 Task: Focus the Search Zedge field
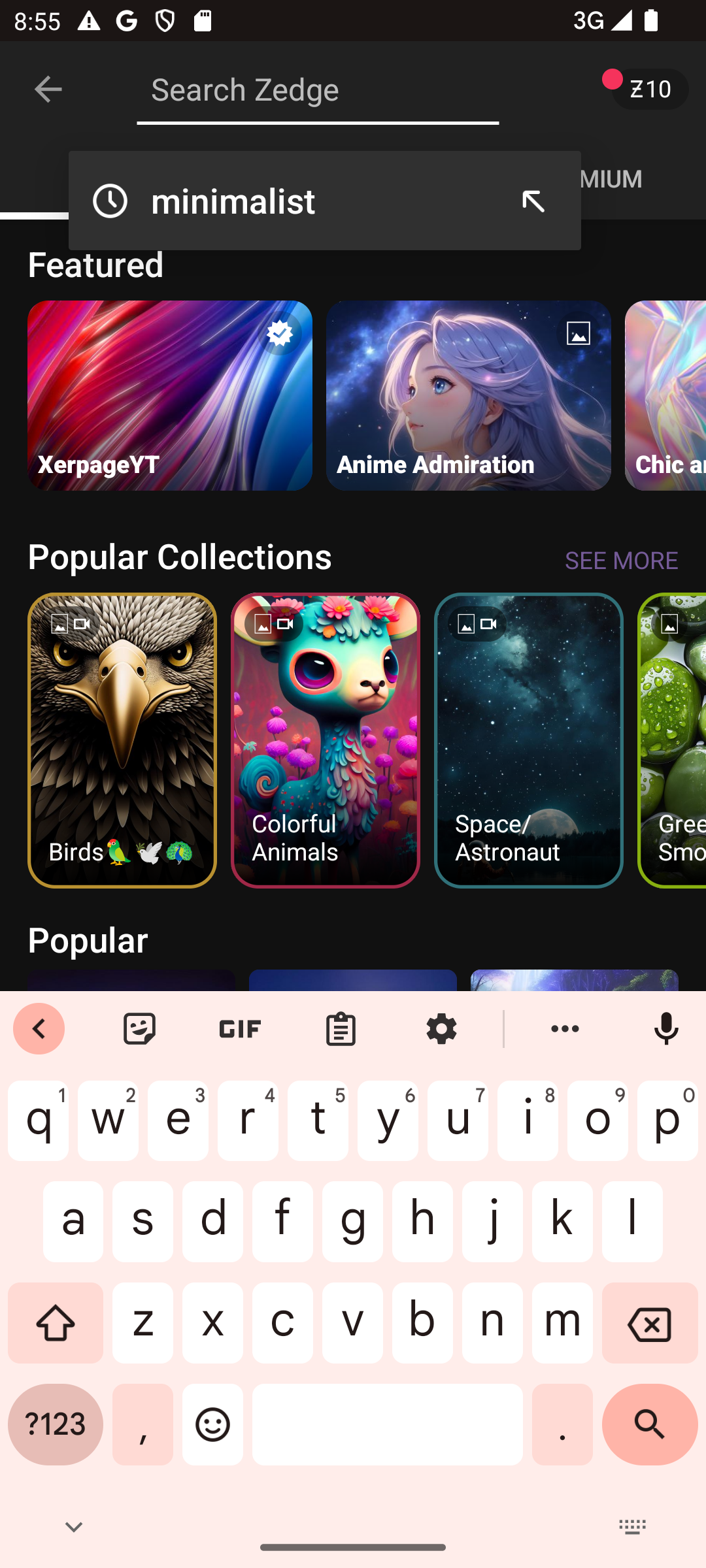(318, 90)
